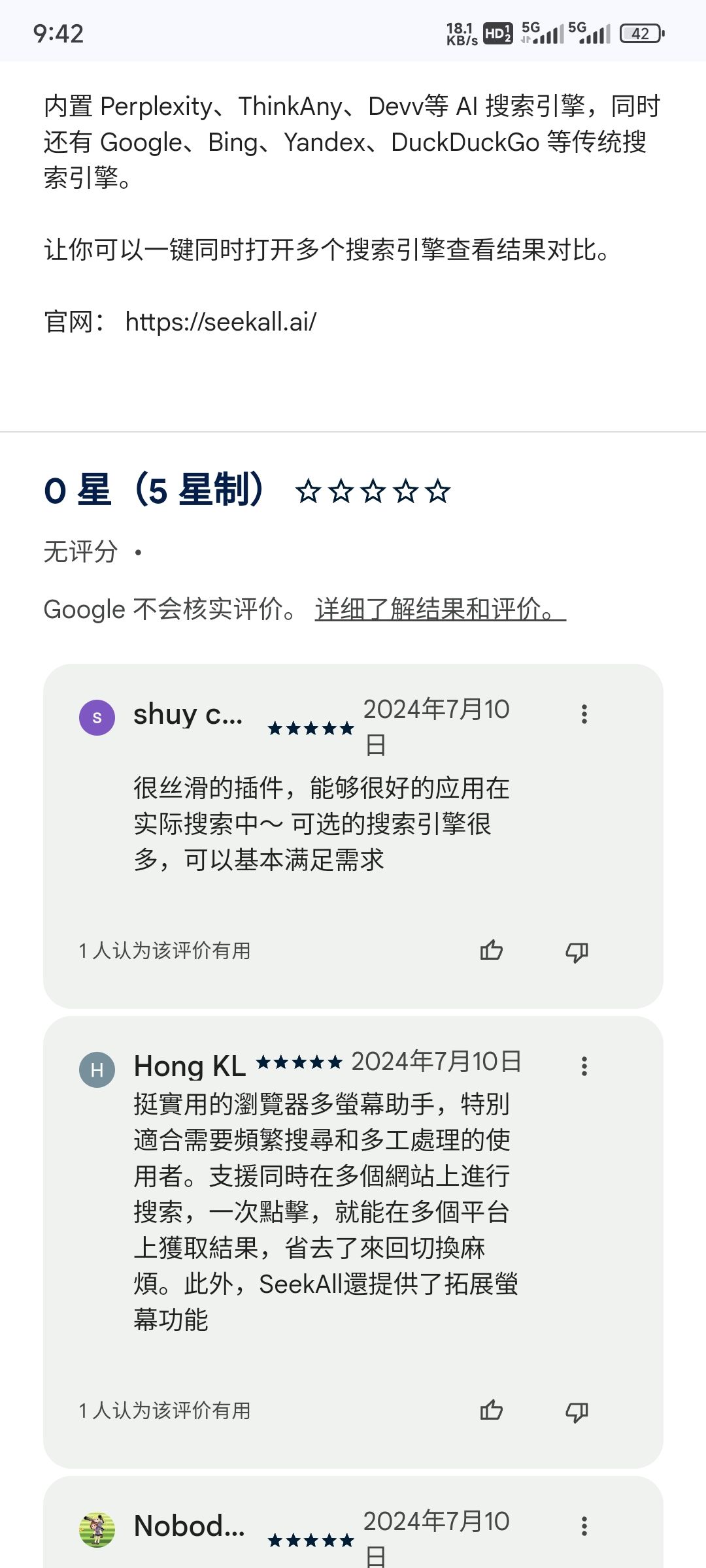Like shuy c's review with thumbs up
This screenshot has width=706, height=1568.
(492, 950)
